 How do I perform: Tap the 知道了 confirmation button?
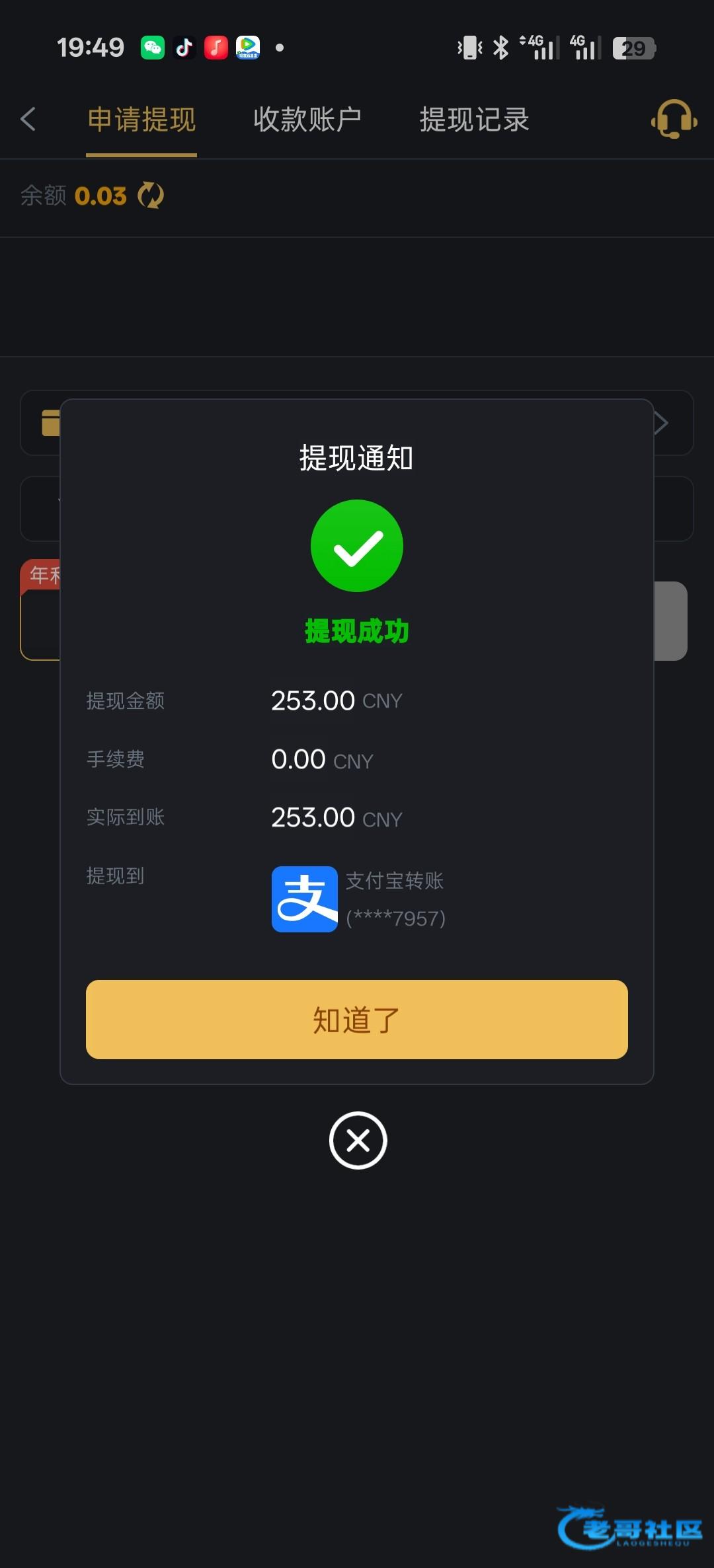(x=356, y=1020)
